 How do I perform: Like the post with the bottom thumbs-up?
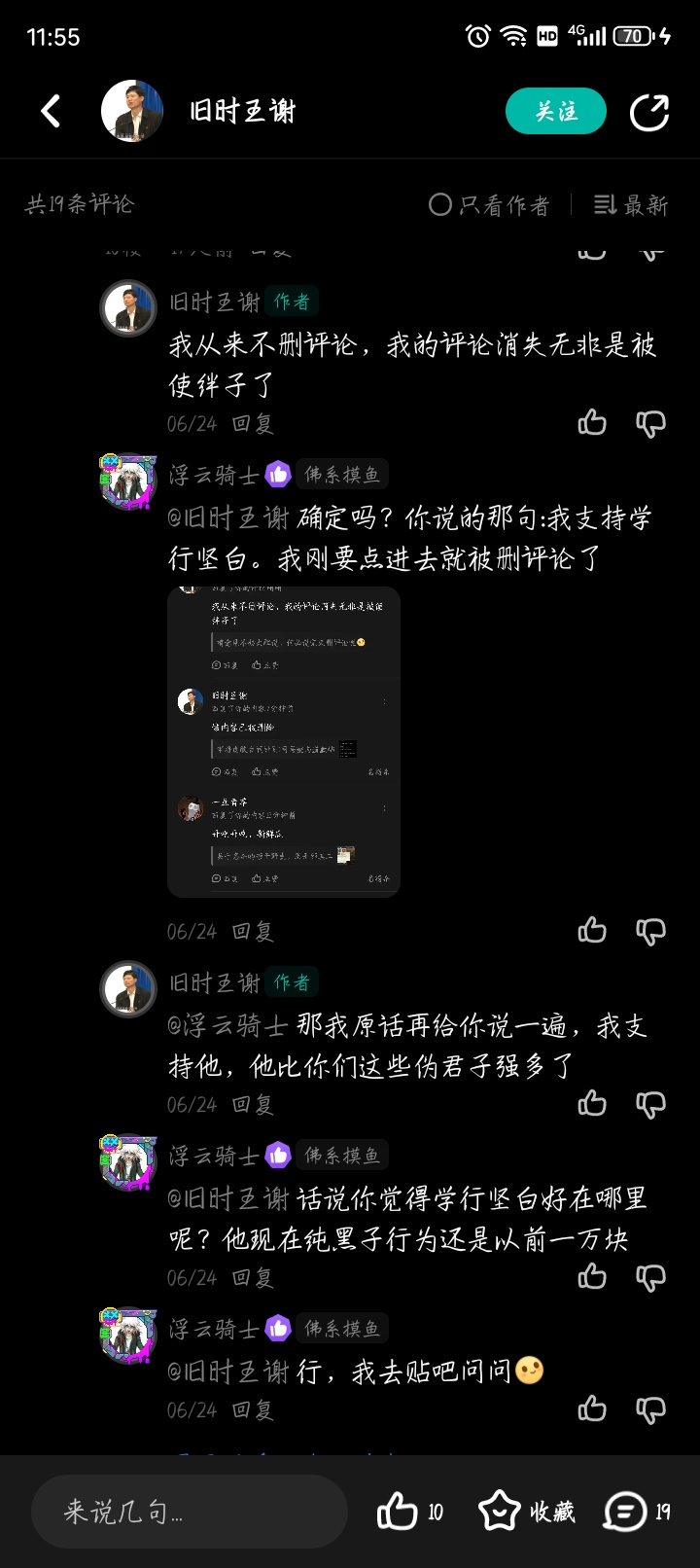(409, 1512)
